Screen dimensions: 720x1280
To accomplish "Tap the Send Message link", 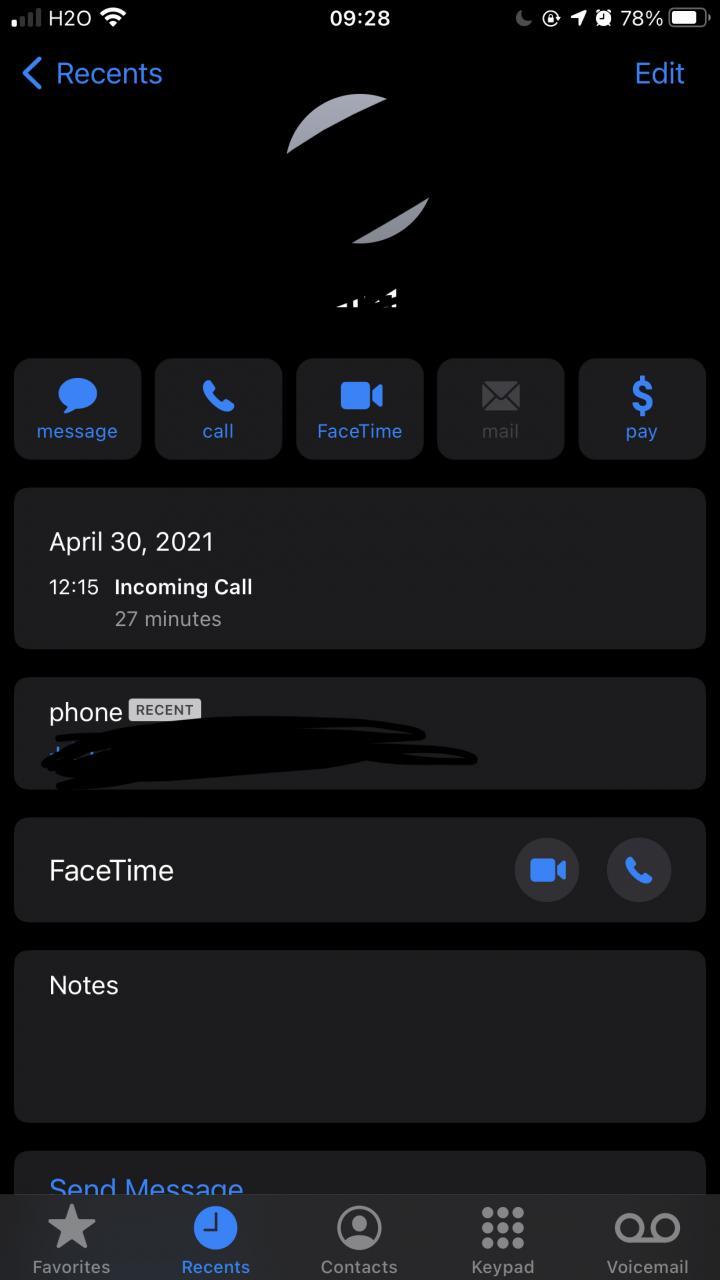I will (x=146, y=1184).
